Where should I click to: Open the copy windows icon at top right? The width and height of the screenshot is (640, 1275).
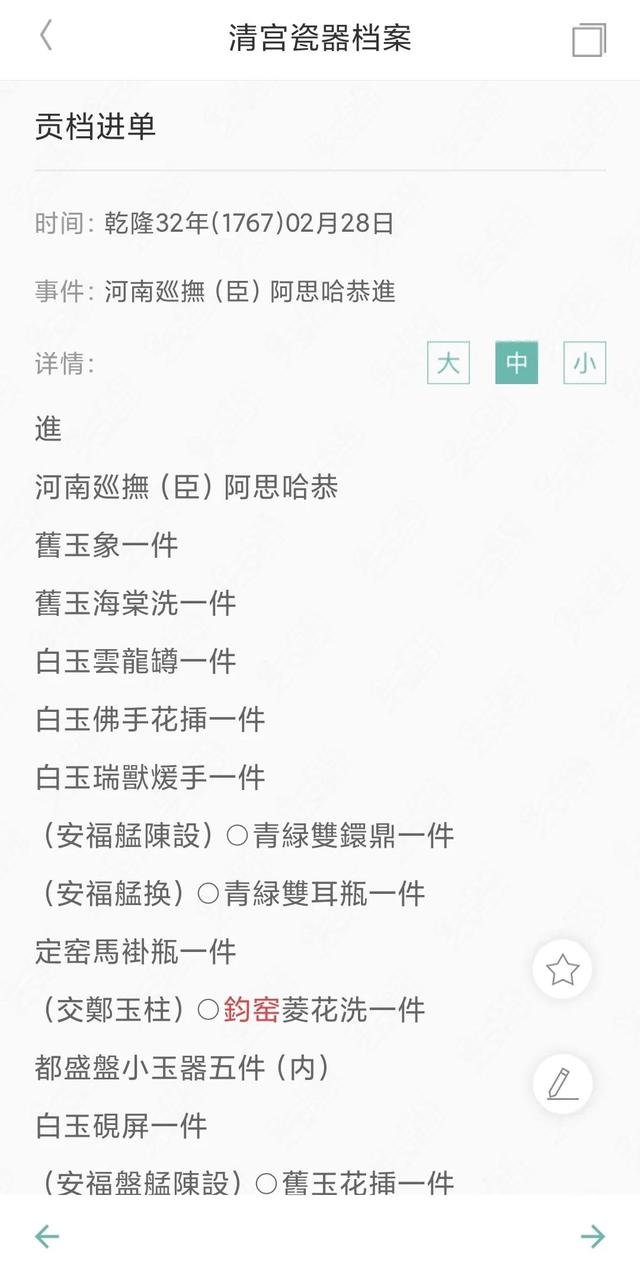(589, 40)
